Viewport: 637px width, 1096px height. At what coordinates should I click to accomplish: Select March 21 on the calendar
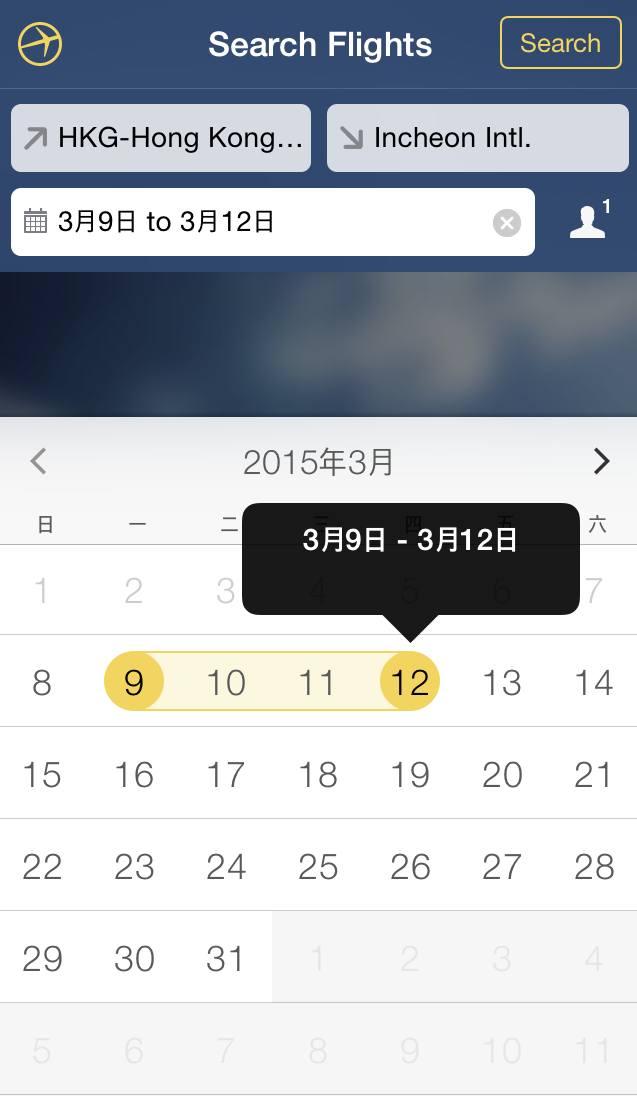(594, 775)
